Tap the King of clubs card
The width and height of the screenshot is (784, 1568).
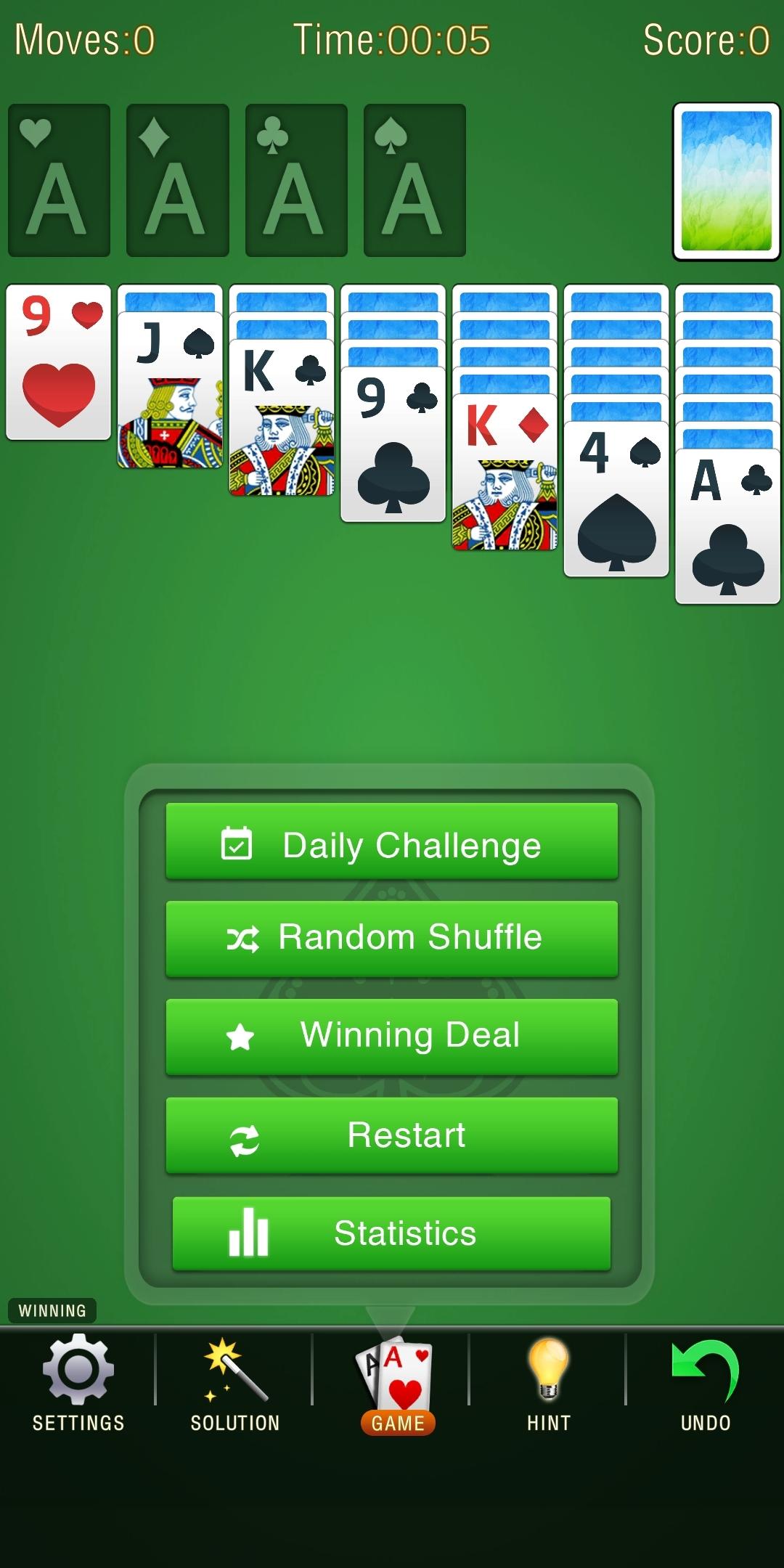tap(282, 417)
